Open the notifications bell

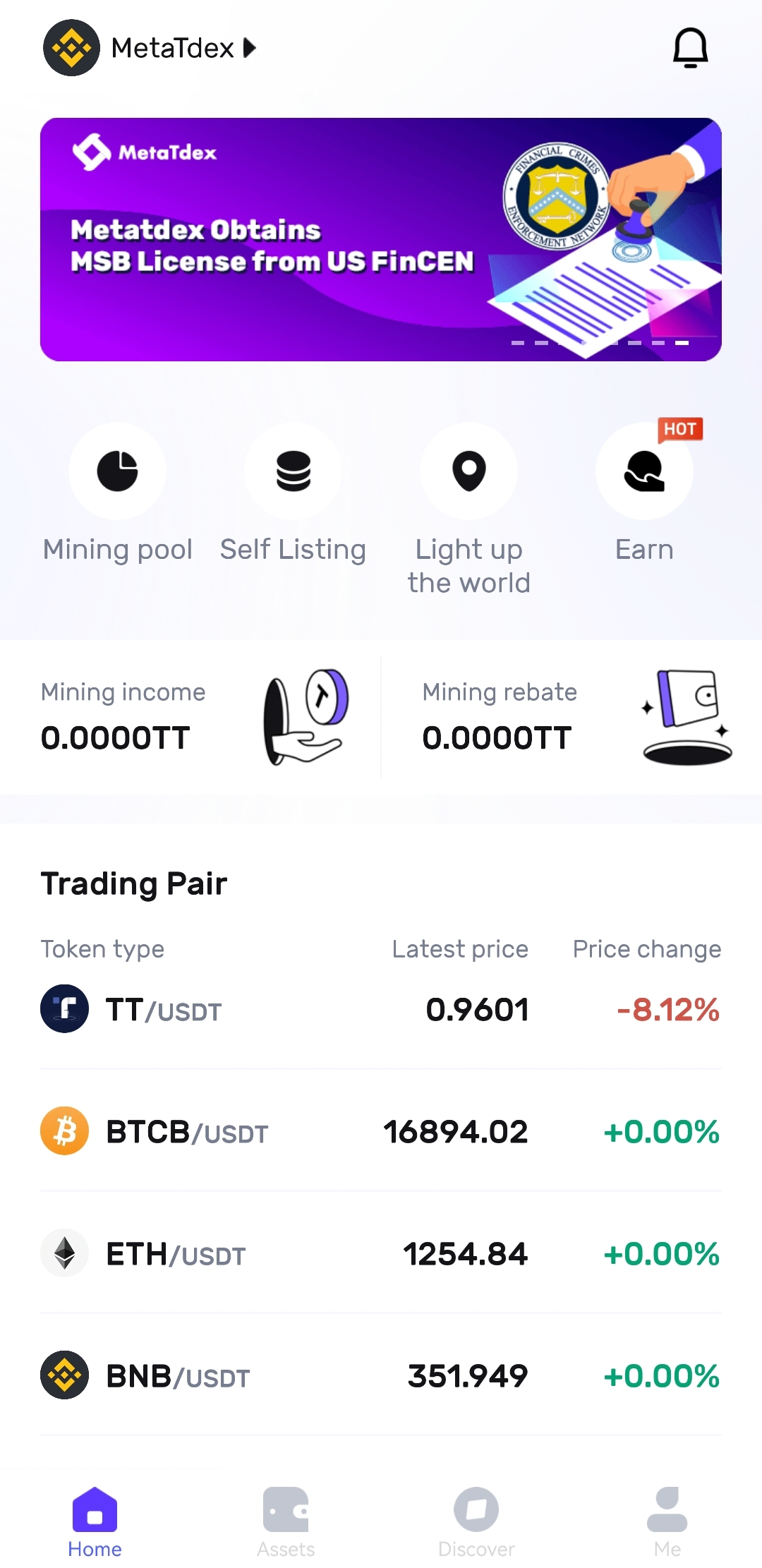(690, 48)
